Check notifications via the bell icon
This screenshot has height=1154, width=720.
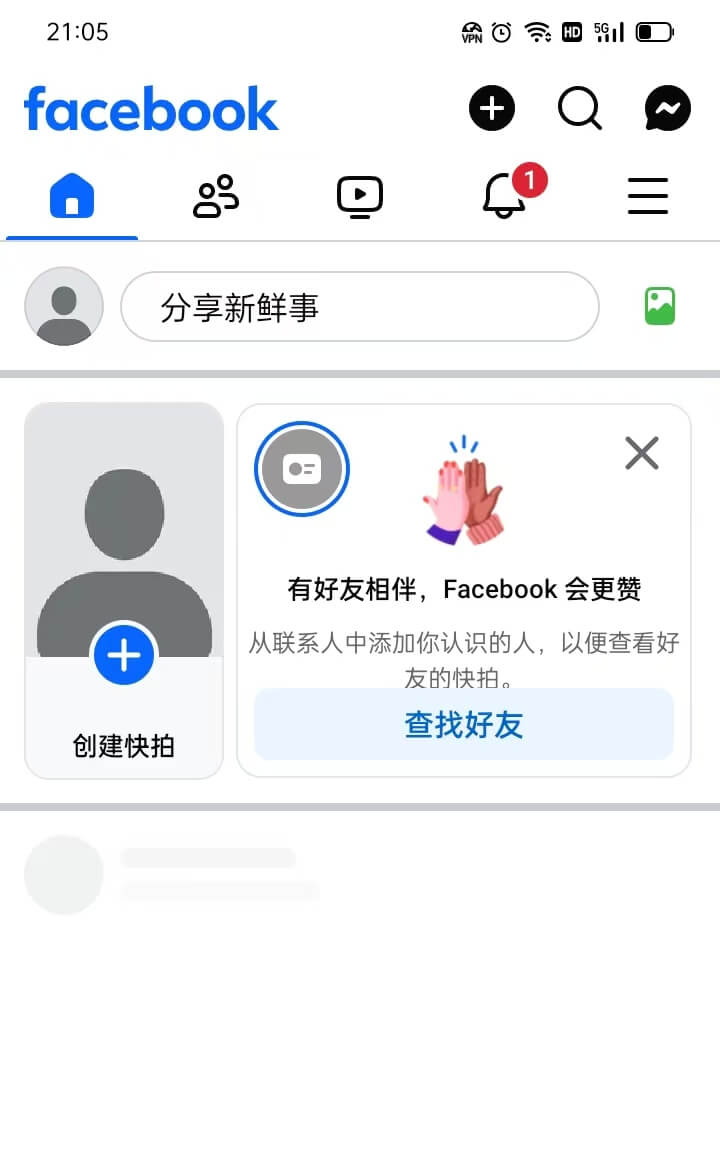(x=503, y=198)
